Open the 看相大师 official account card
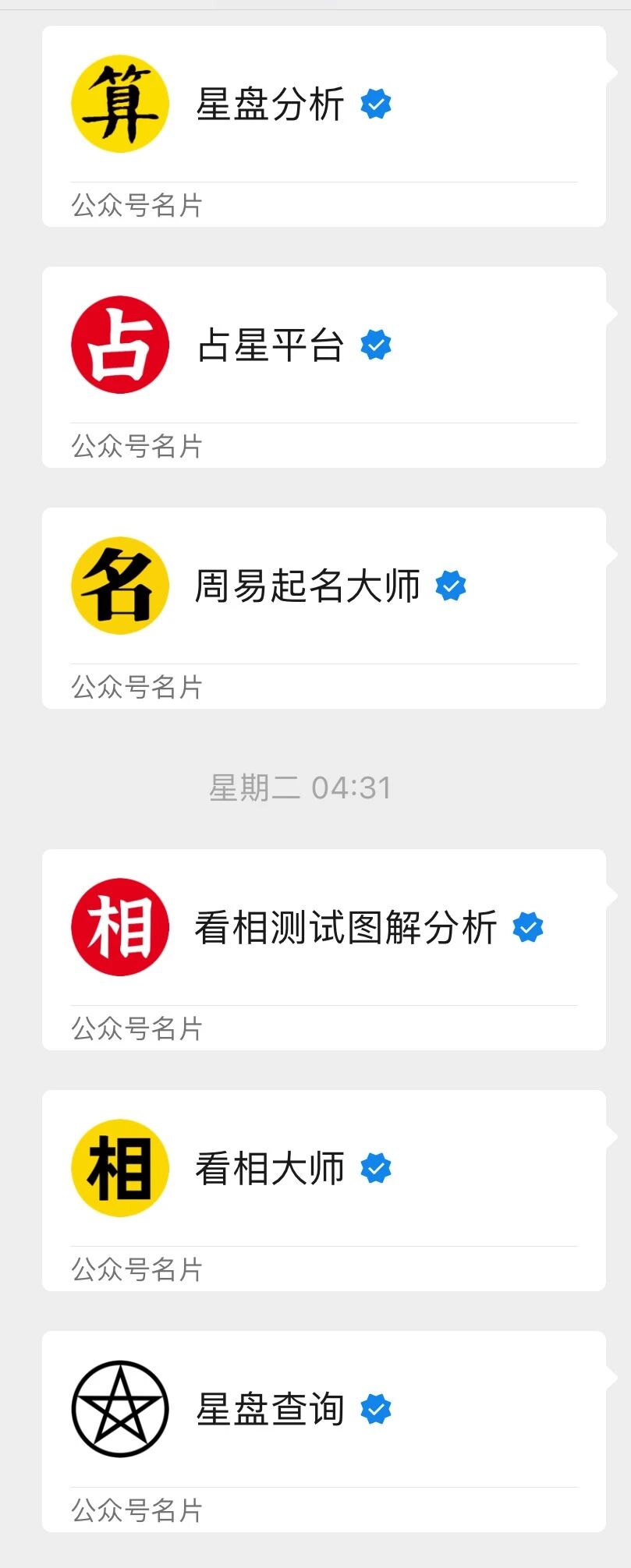 click(x=324, y=1191)
